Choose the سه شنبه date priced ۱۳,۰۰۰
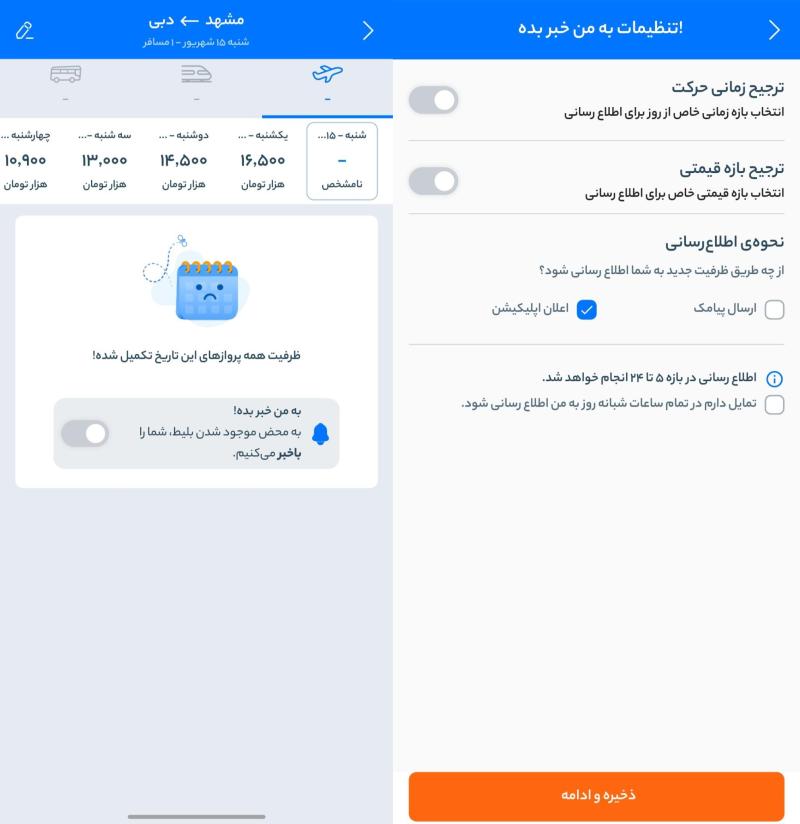 pyautogui.click(x=105, y=160)
